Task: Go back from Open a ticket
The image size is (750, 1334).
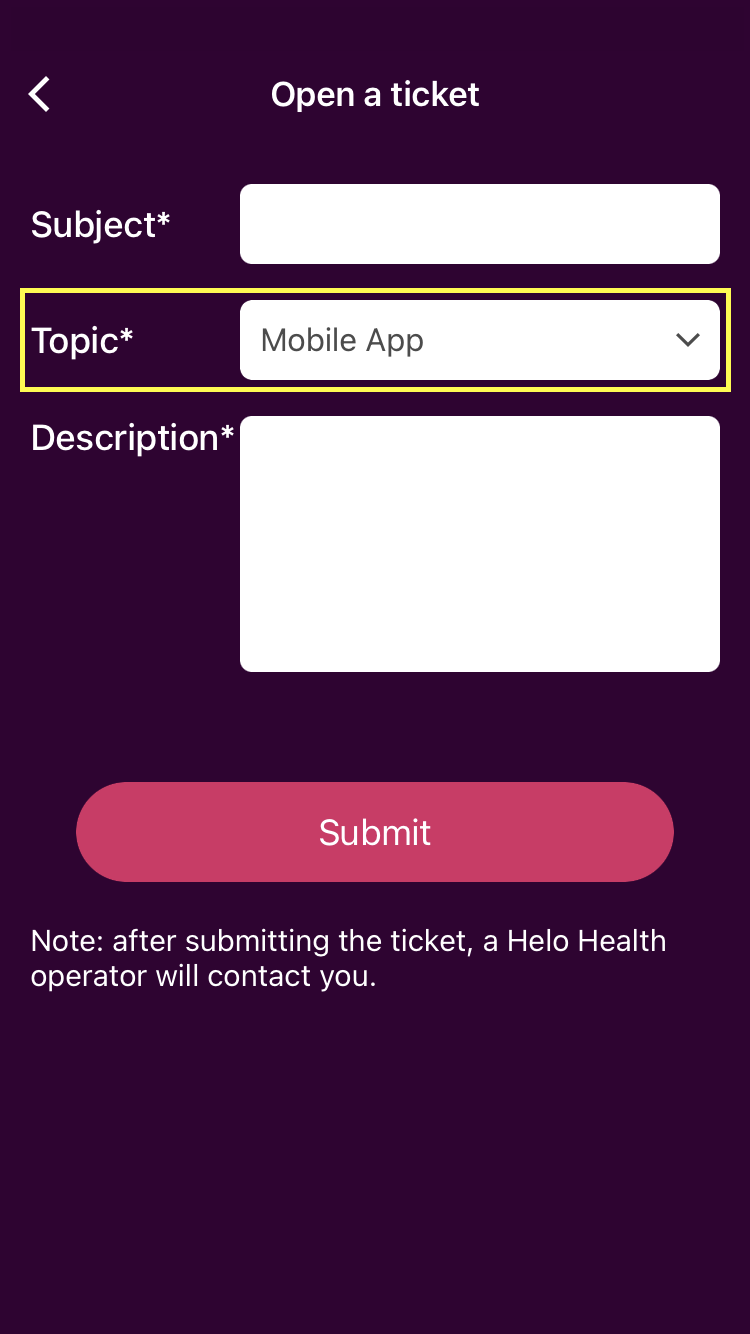Action: [40, 94]
